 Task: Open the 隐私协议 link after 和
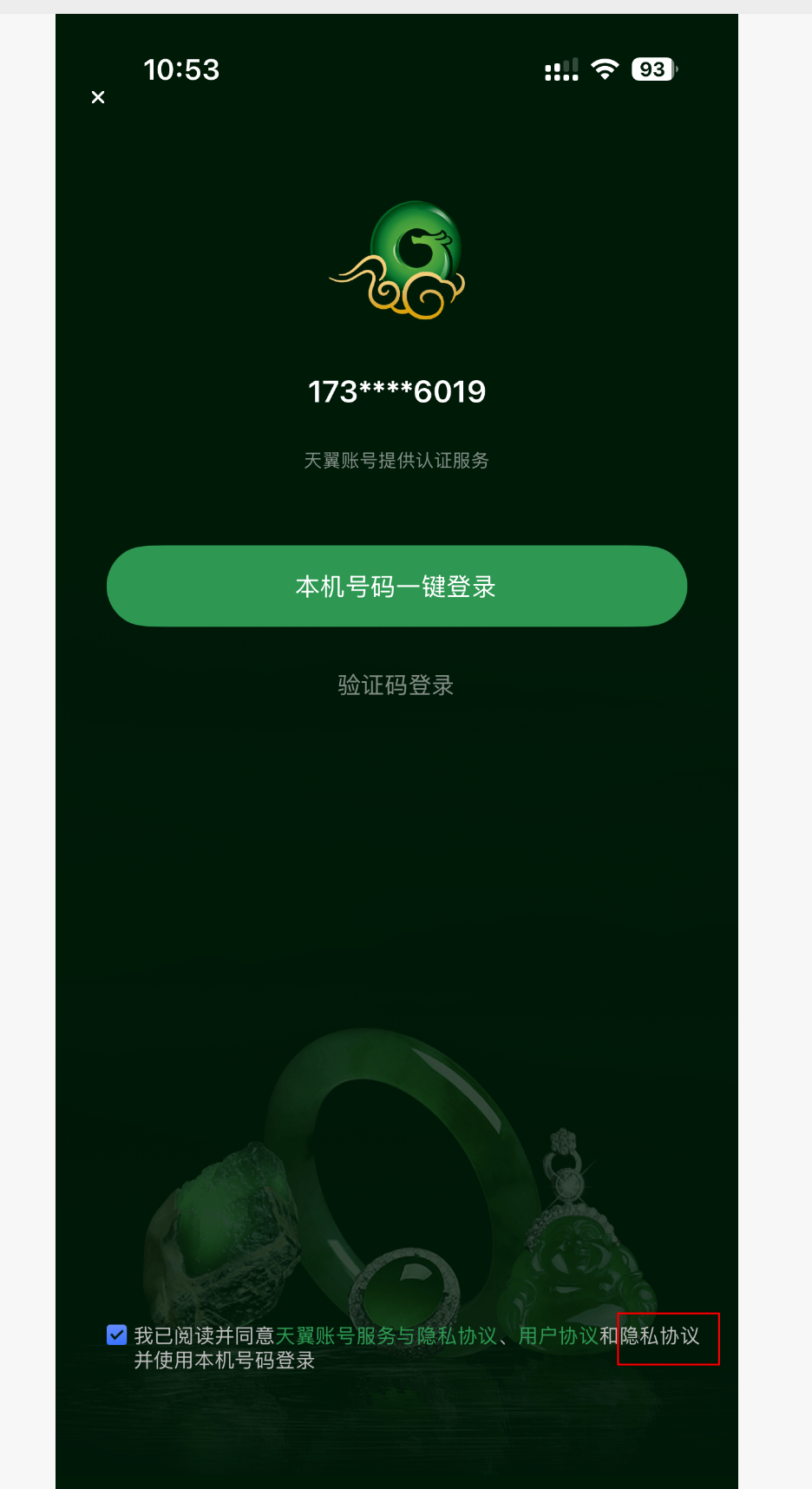pyautogui.click(x=660, y=1336)
